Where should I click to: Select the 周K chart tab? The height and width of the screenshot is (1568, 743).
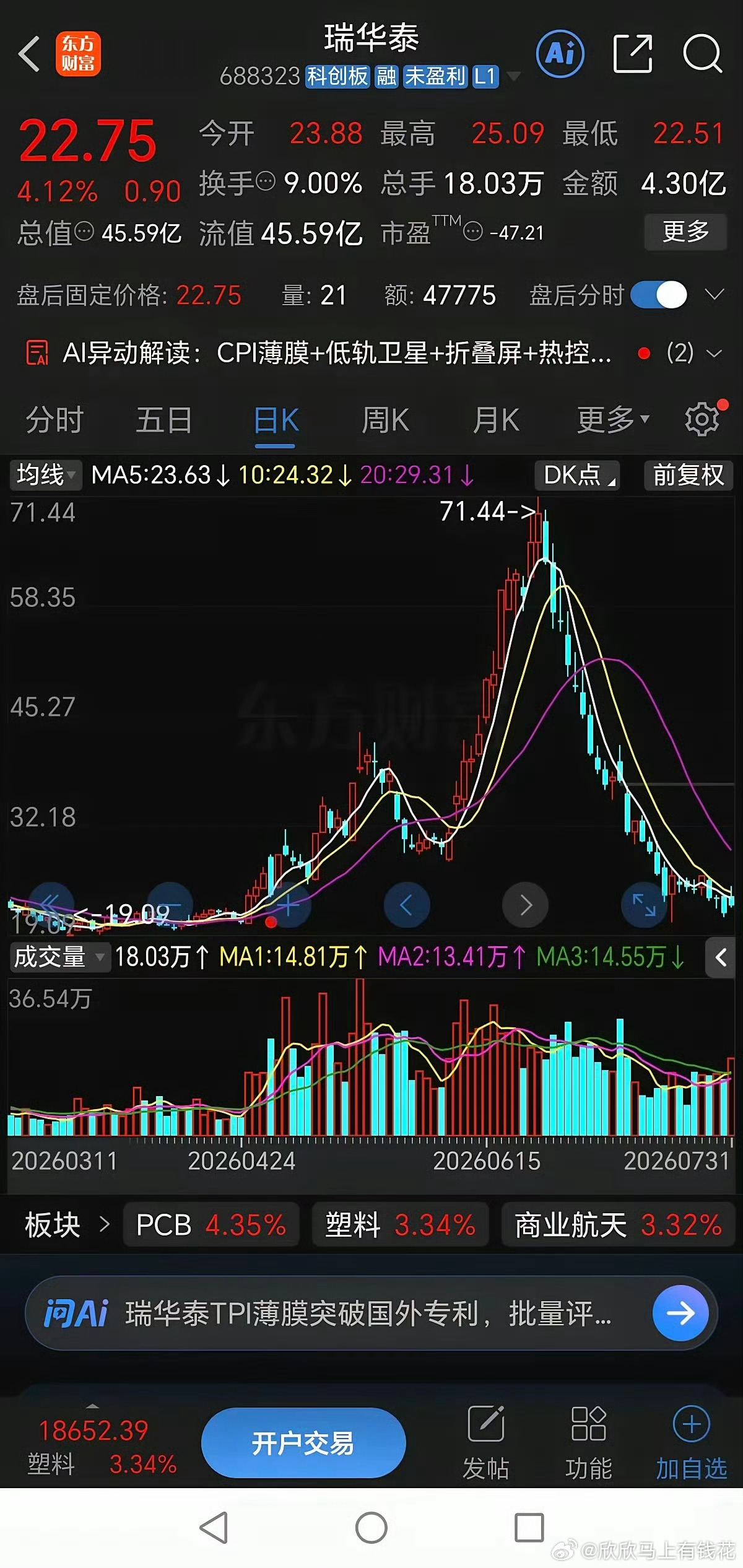click(x=385, y=420)
